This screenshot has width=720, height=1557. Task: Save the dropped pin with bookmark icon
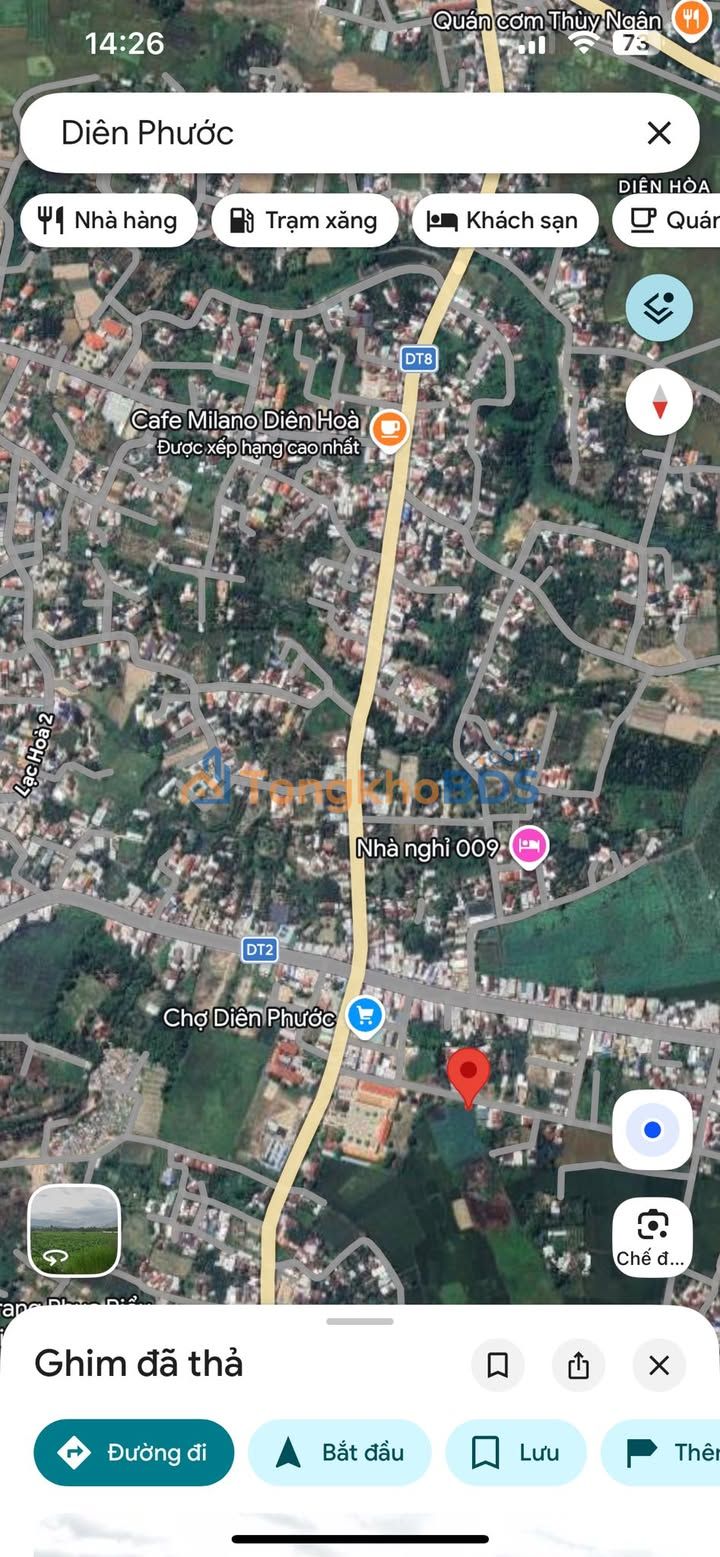[497, 1365]
